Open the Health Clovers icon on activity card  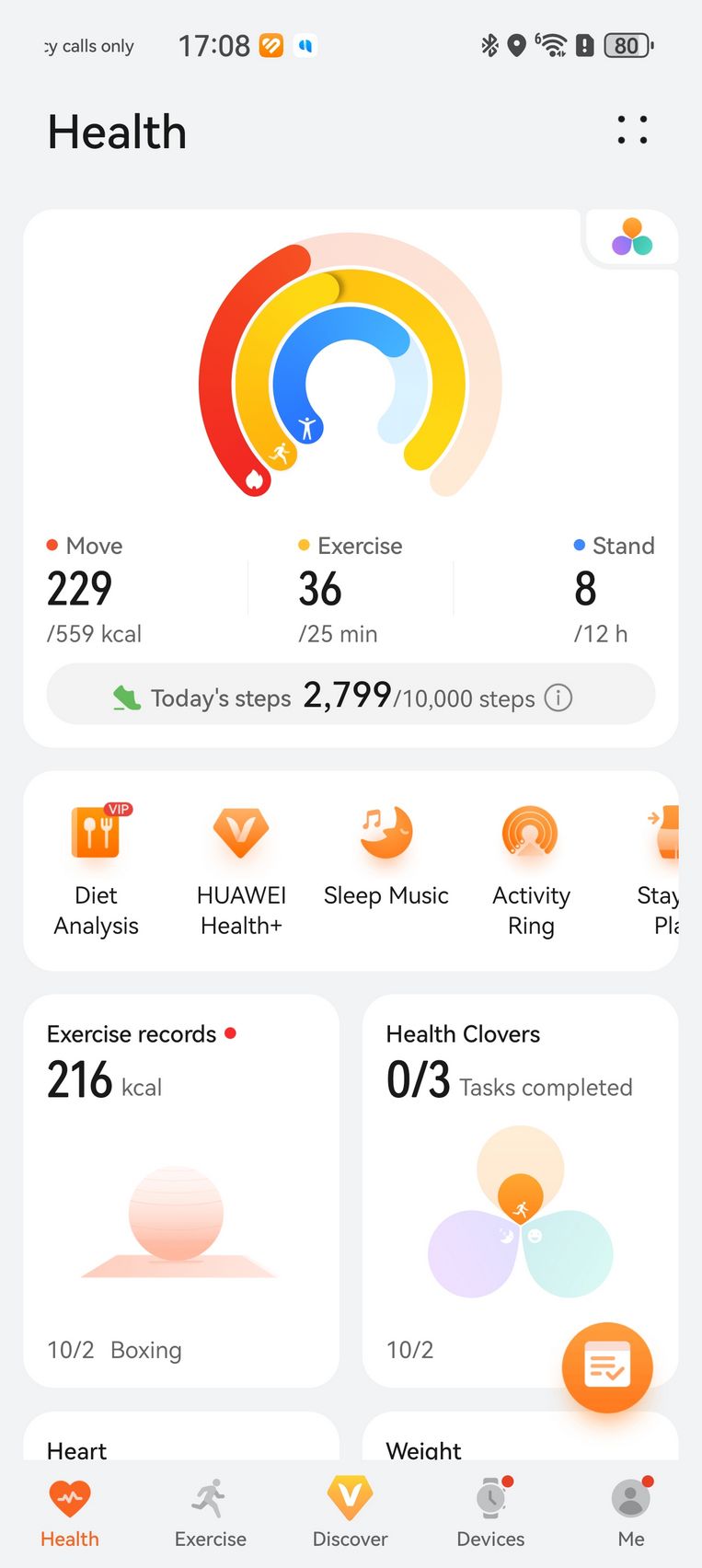632,237
